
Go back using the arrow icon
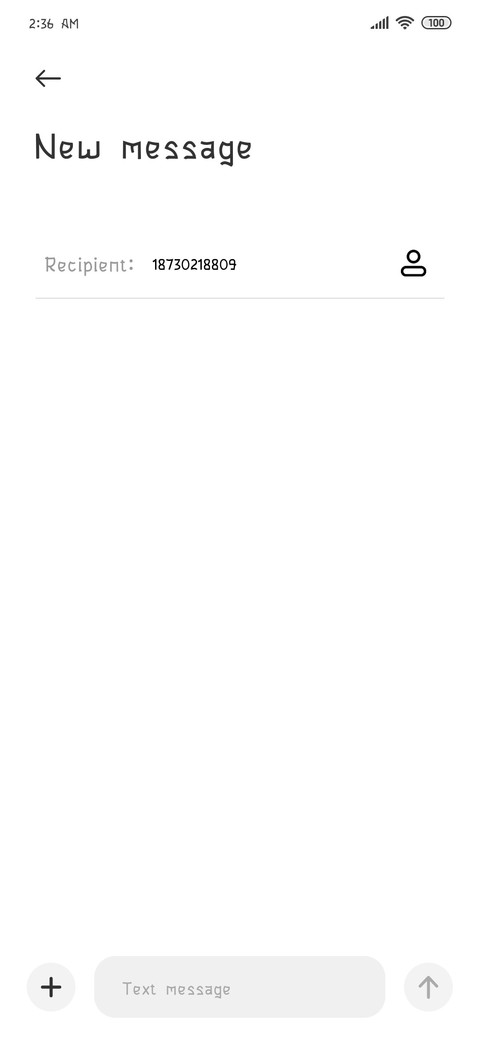48,78
